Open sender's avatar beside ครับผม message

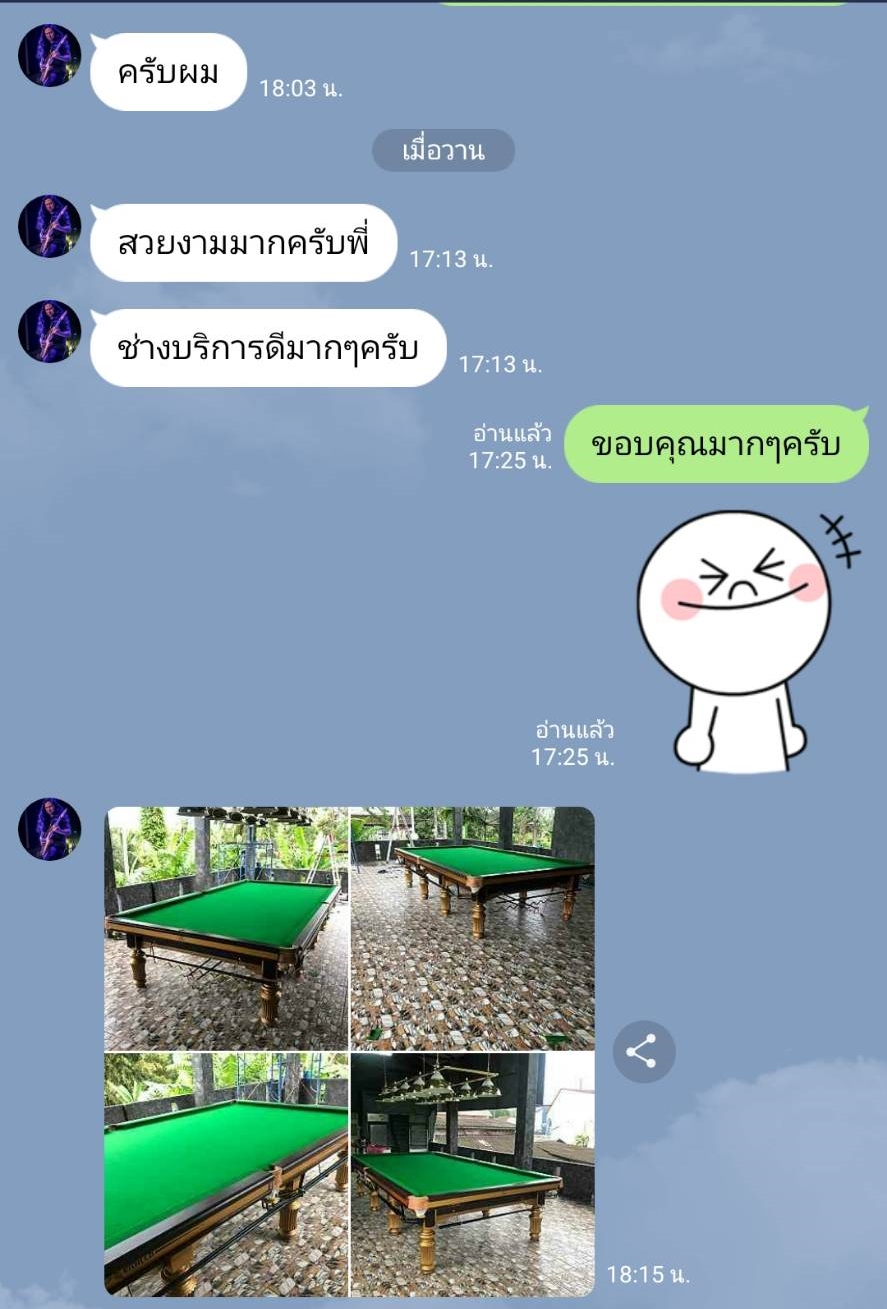tap(49, 56)
